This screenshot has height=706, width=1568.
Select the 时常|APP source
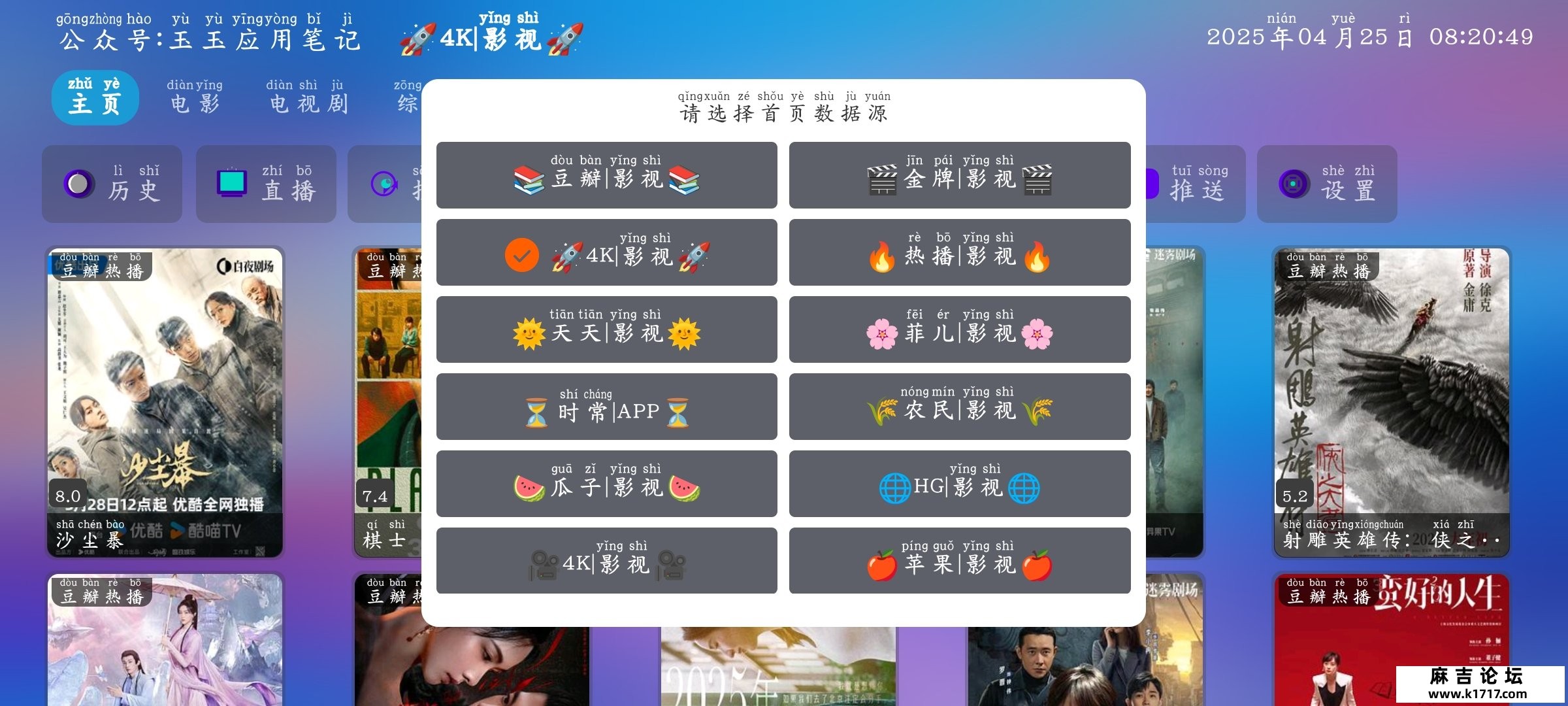click(x=606, y=407)
